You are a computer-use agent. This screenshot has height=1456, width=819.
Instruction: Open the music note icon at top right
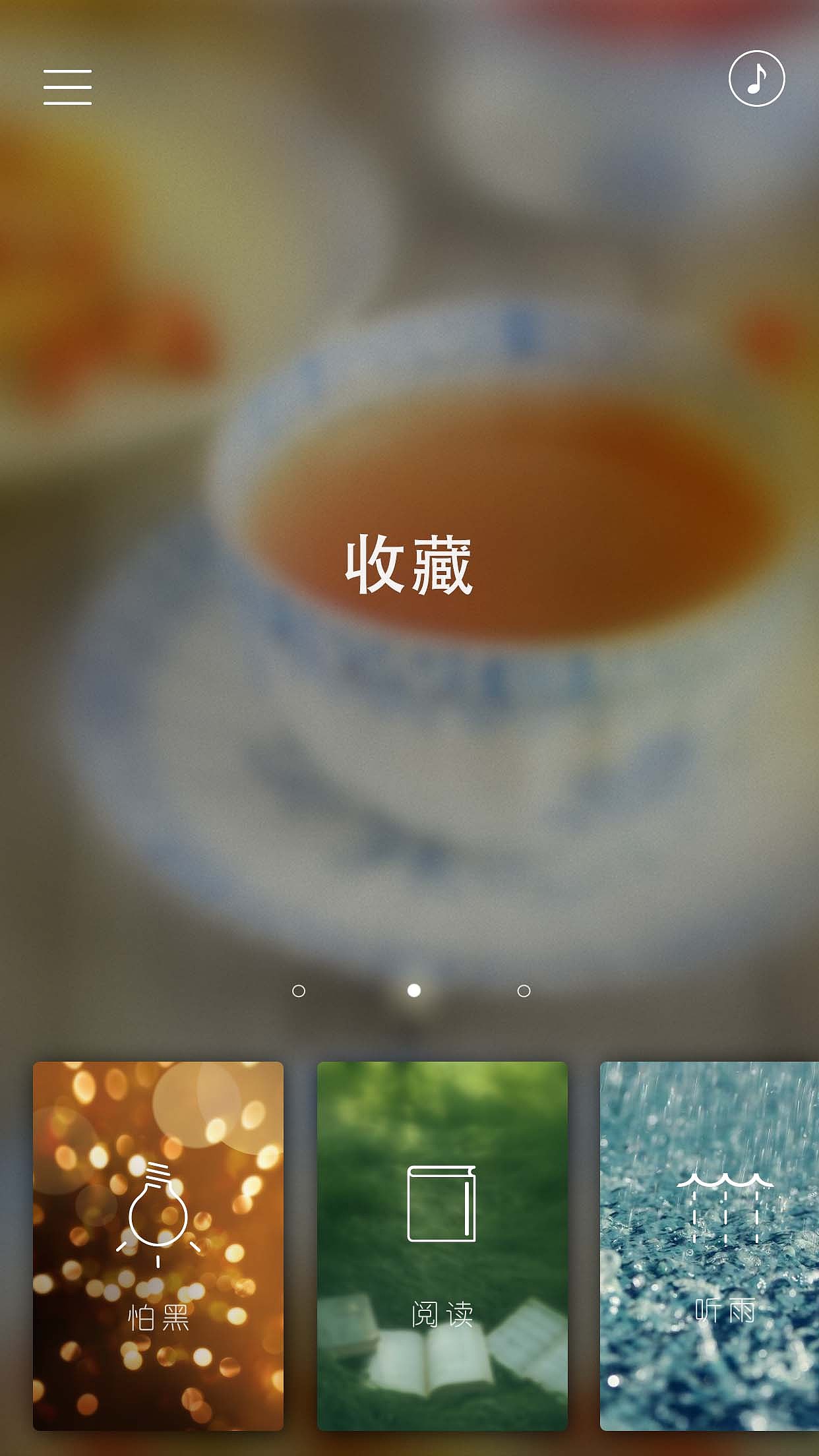756,78
